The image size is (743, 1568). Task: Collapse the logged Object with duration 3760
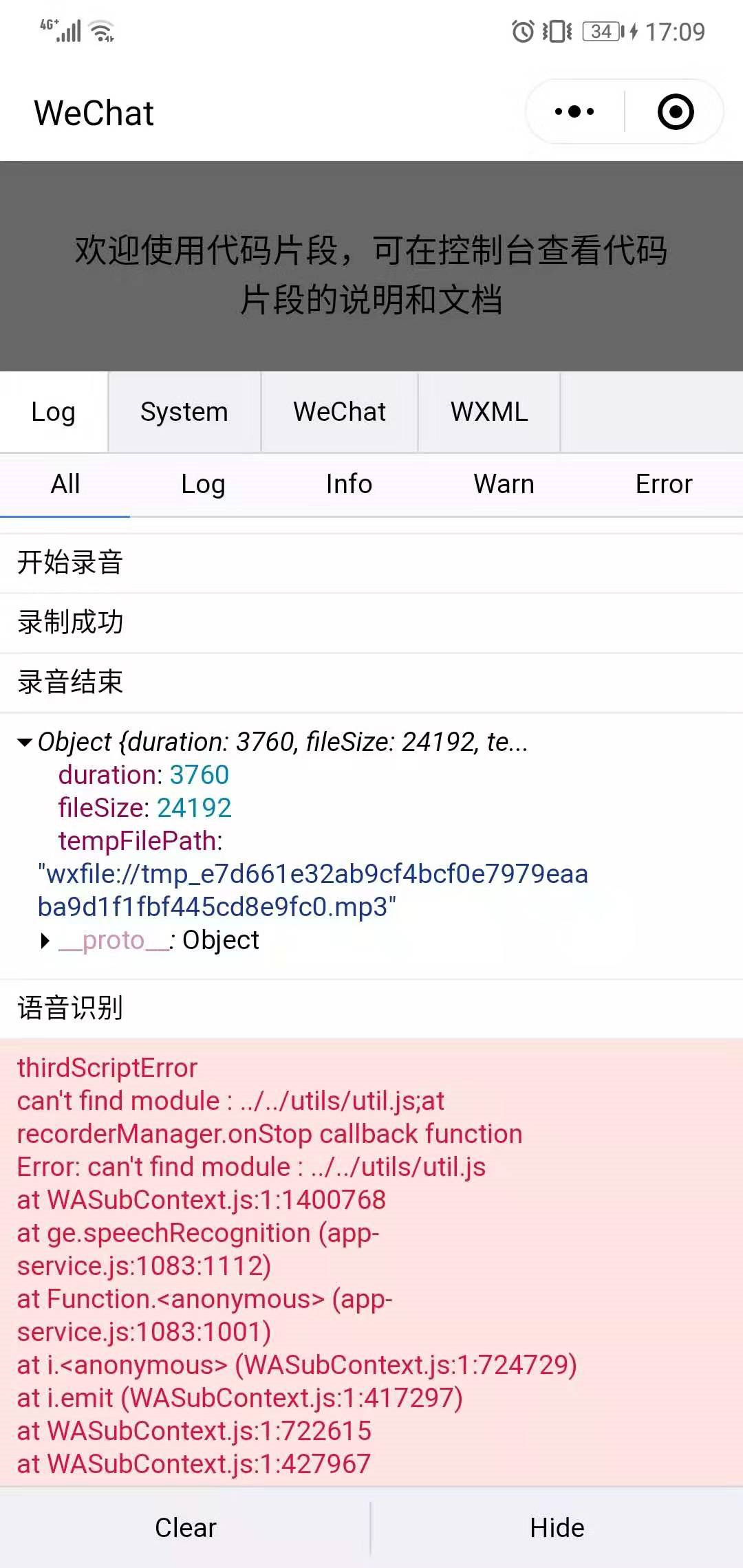(x=25, y=742)
